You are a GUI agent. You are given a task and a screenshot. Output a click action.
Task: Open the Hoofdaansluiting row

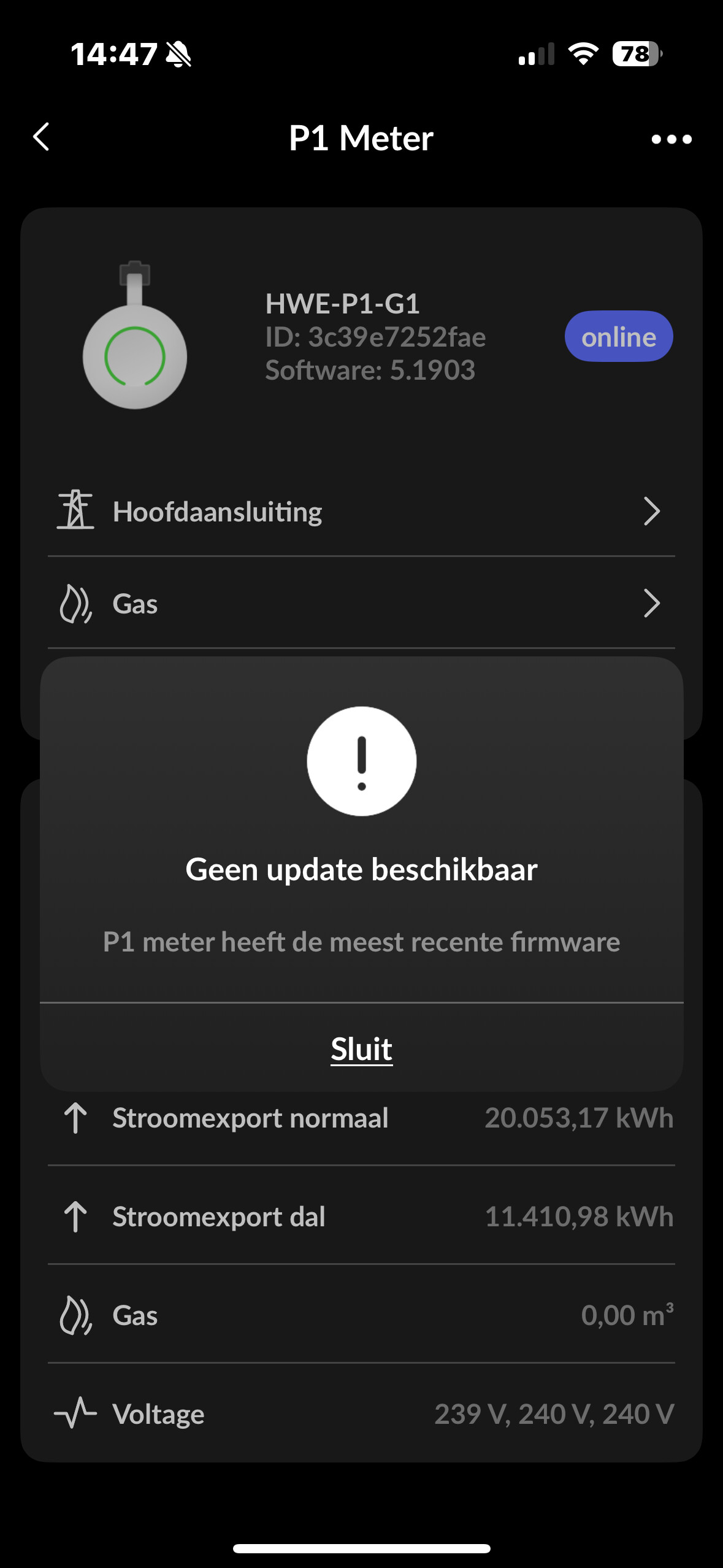coord(361,512)
